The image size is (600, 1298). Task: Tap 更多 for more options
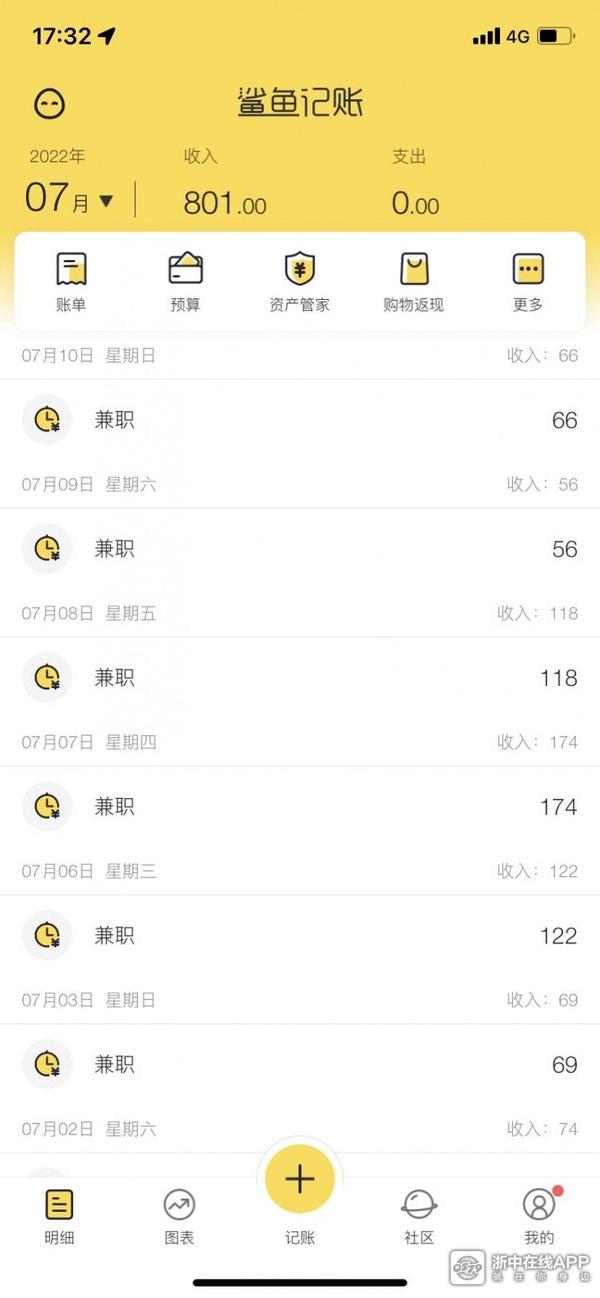(x=528, y=281)
